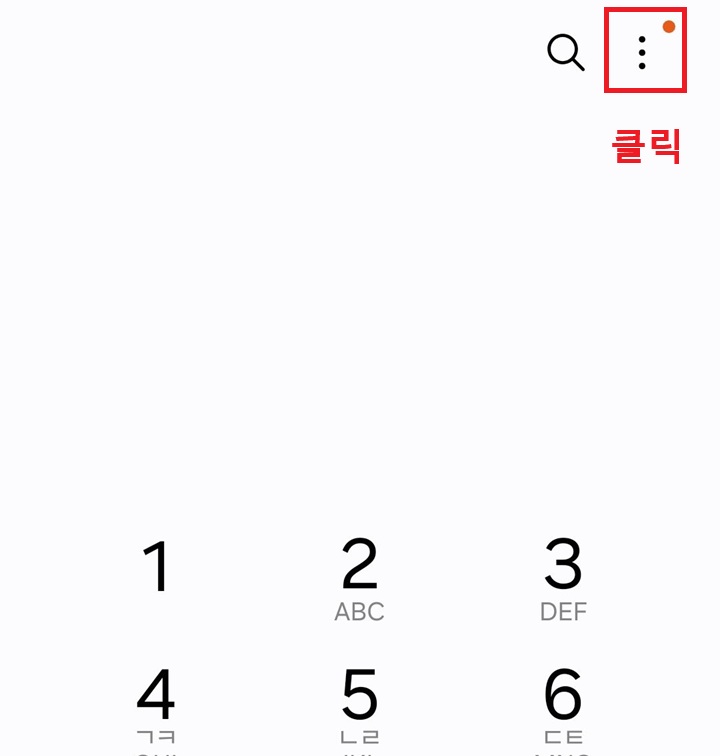Tap the orange badge on the menu icon
The width and height of the screenshot is (720, 756).
pyautogui.click(x=670, y=25)
